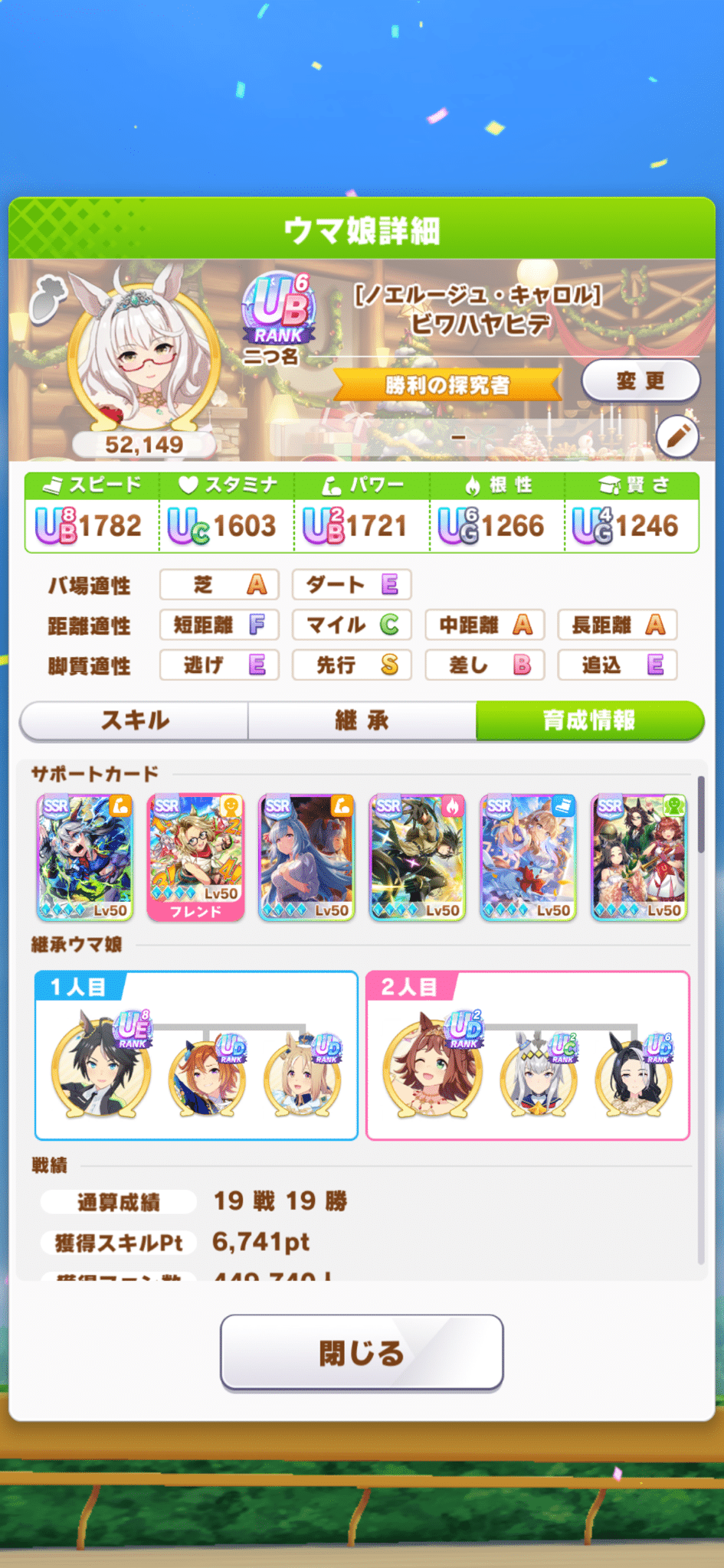Open the pencil edit icon
724x1568 pixels.
[677, 436]
